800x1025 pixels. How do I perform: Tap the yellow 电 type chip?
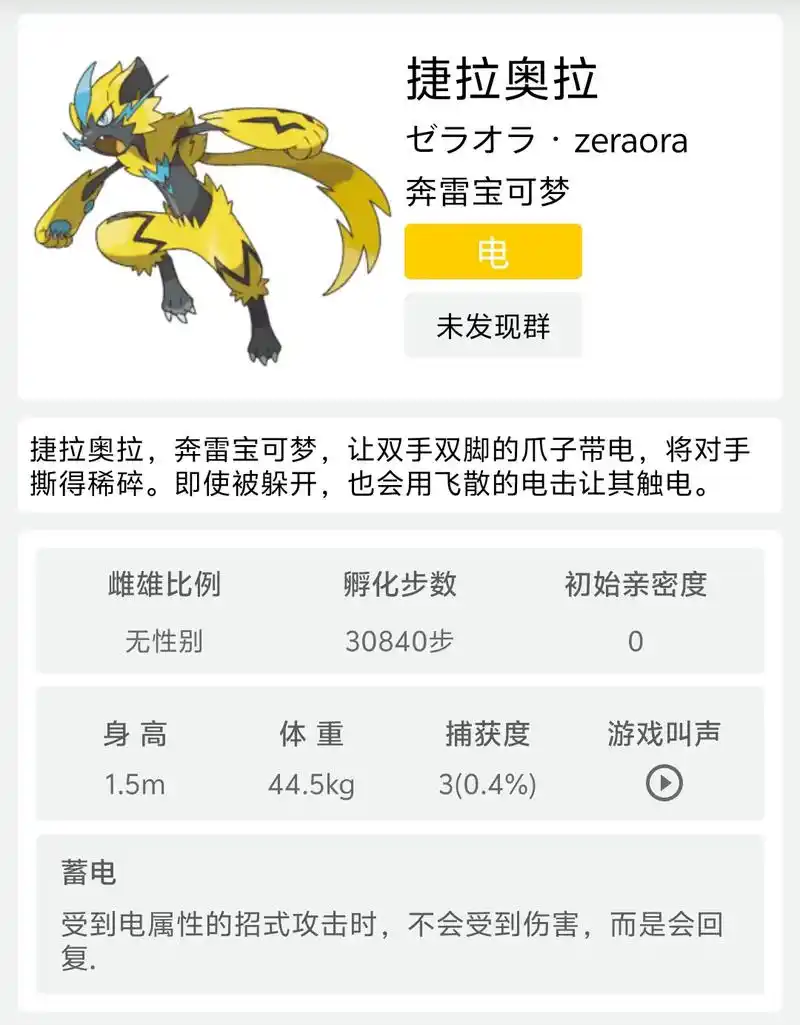pos(493,252)
